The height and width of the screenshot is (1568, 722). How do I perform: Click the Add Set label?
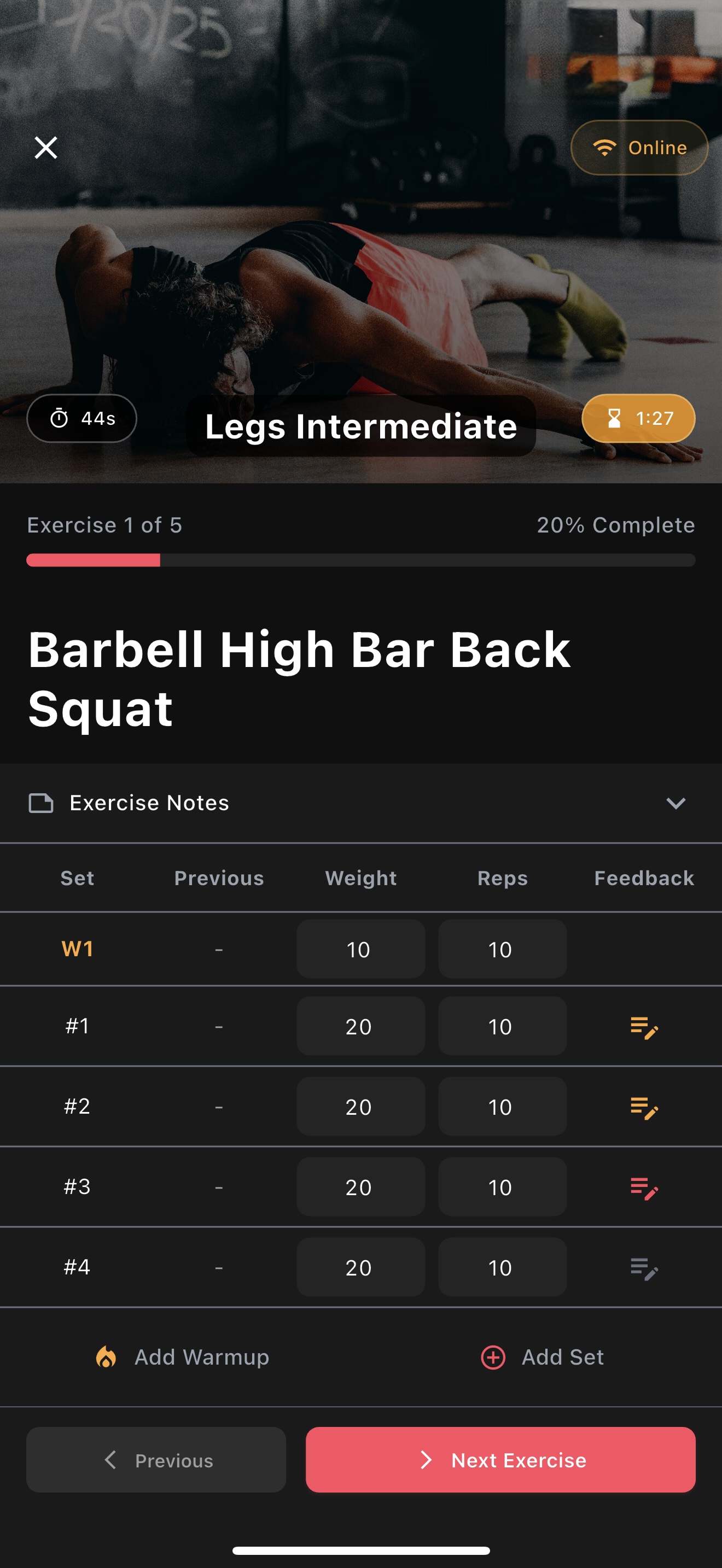point(561,1358)
